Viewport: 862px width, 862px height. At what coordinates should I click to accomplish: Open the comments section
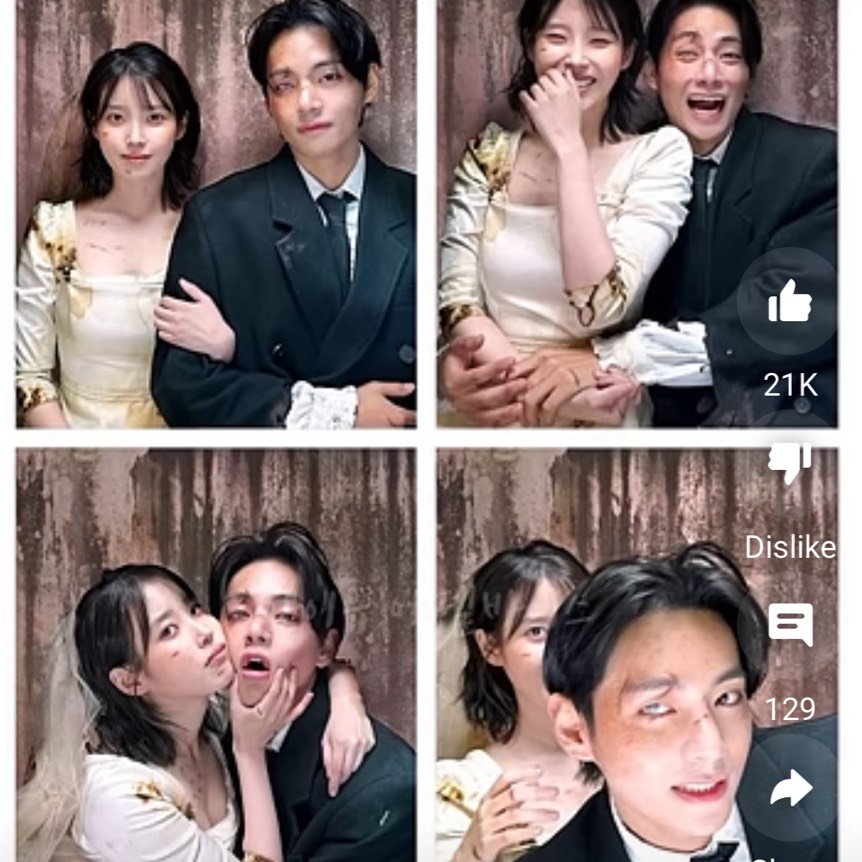[790, 626]
